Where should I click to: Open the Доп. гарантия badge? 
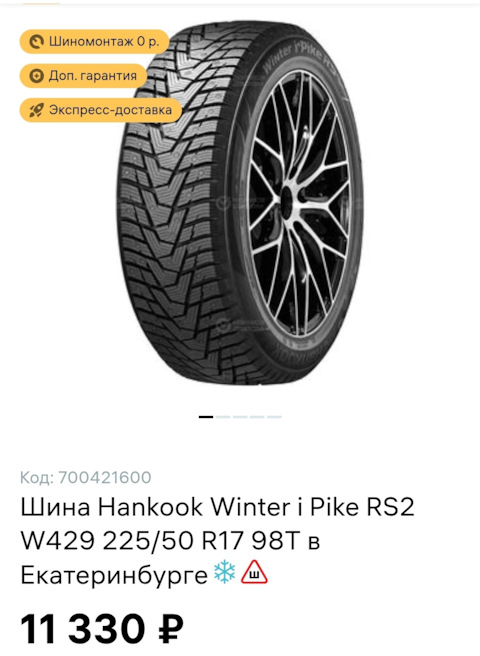84,76
